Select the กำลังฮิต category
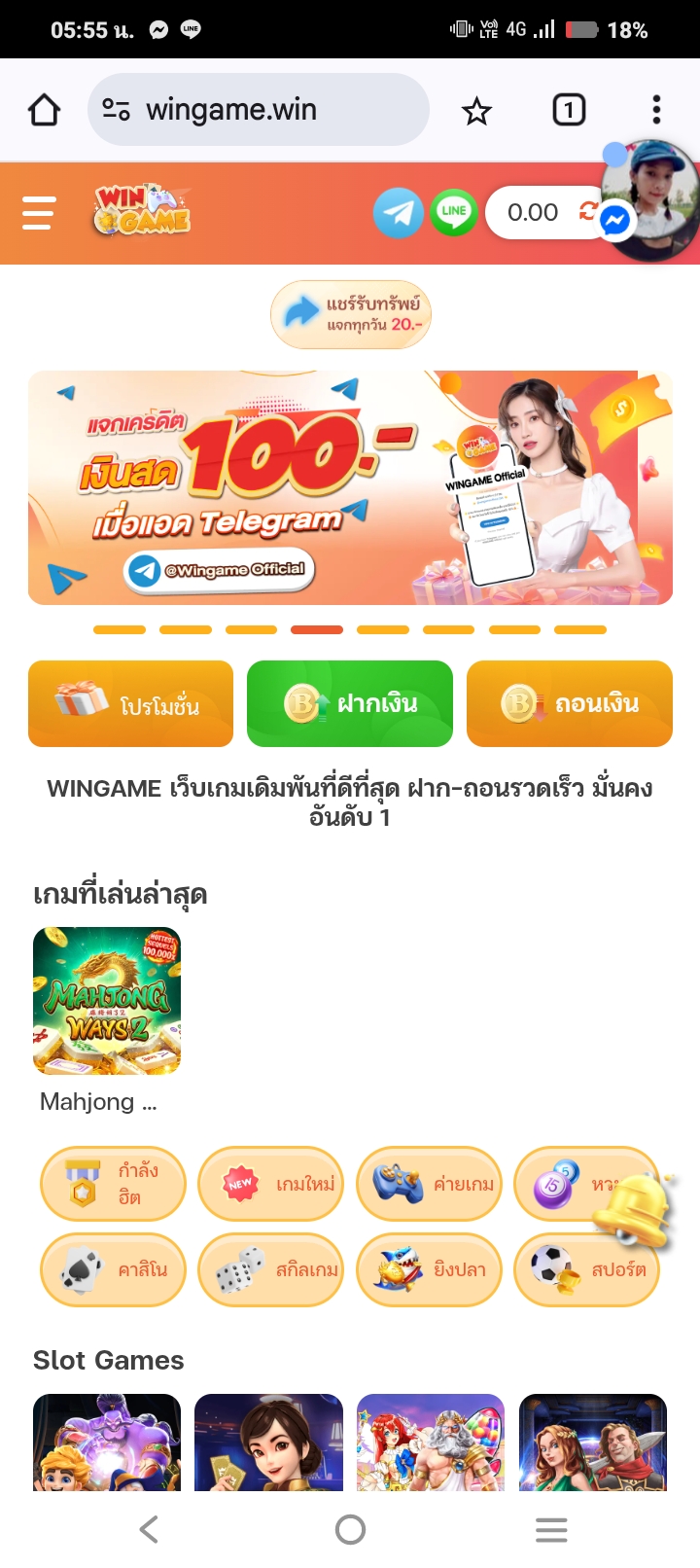Image resolution: width=700 pixels, height=1568 pixels. [x=113, y=1184]
